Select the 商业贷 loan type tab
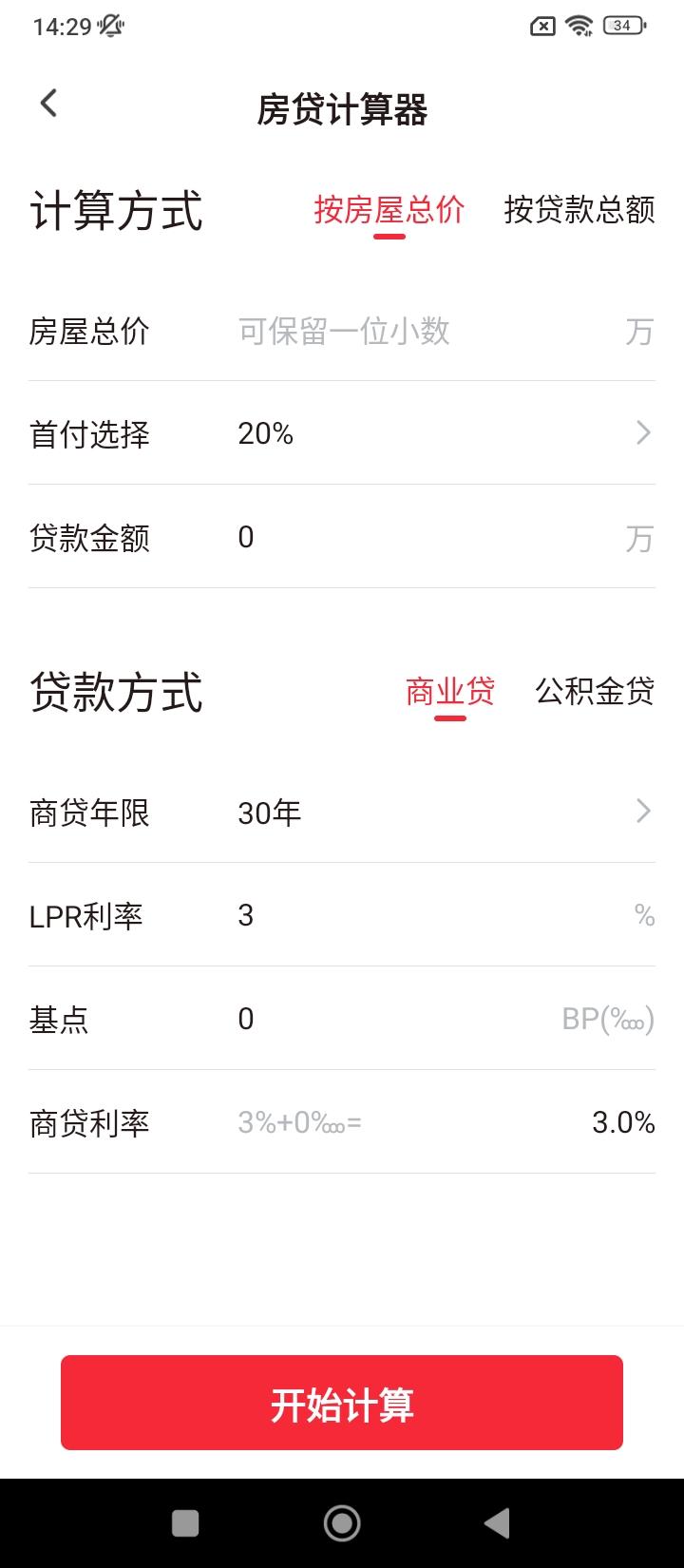Screen dimensions: 684x1568 tap(449, 692)
